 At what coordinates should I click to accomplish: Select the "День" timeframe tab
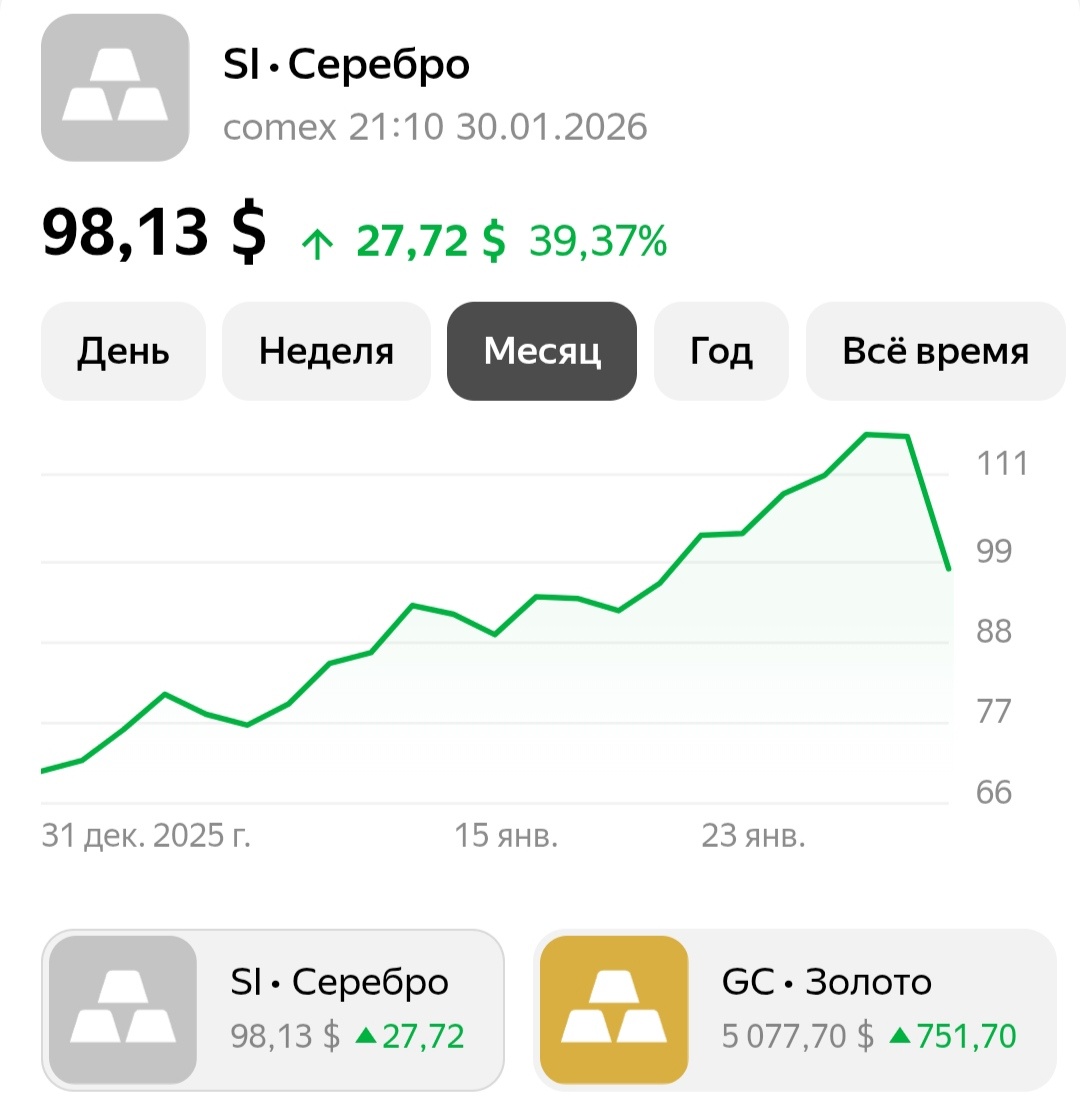123,351
